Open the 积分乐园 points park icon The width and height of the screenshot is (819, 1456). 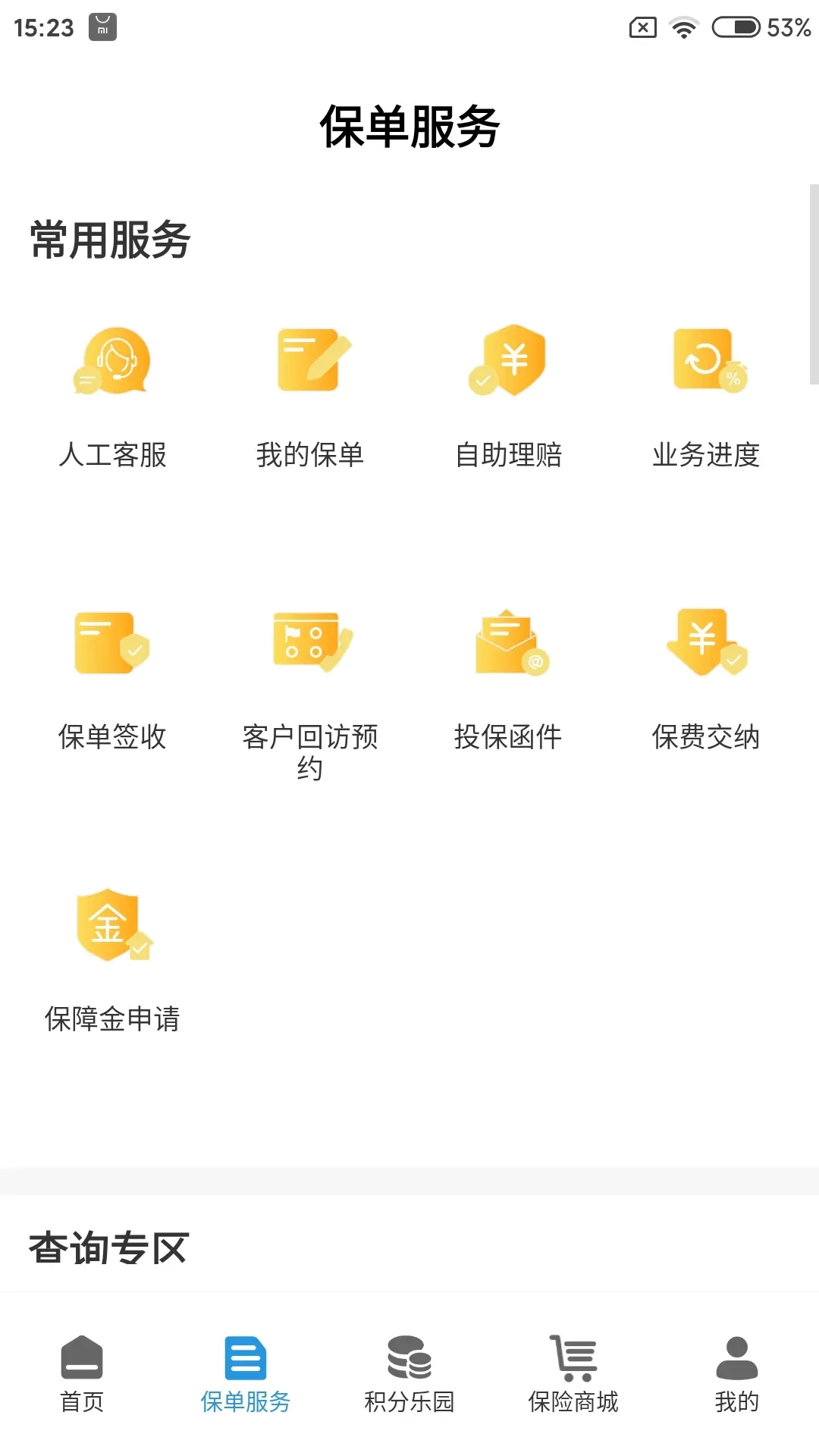408,1365
